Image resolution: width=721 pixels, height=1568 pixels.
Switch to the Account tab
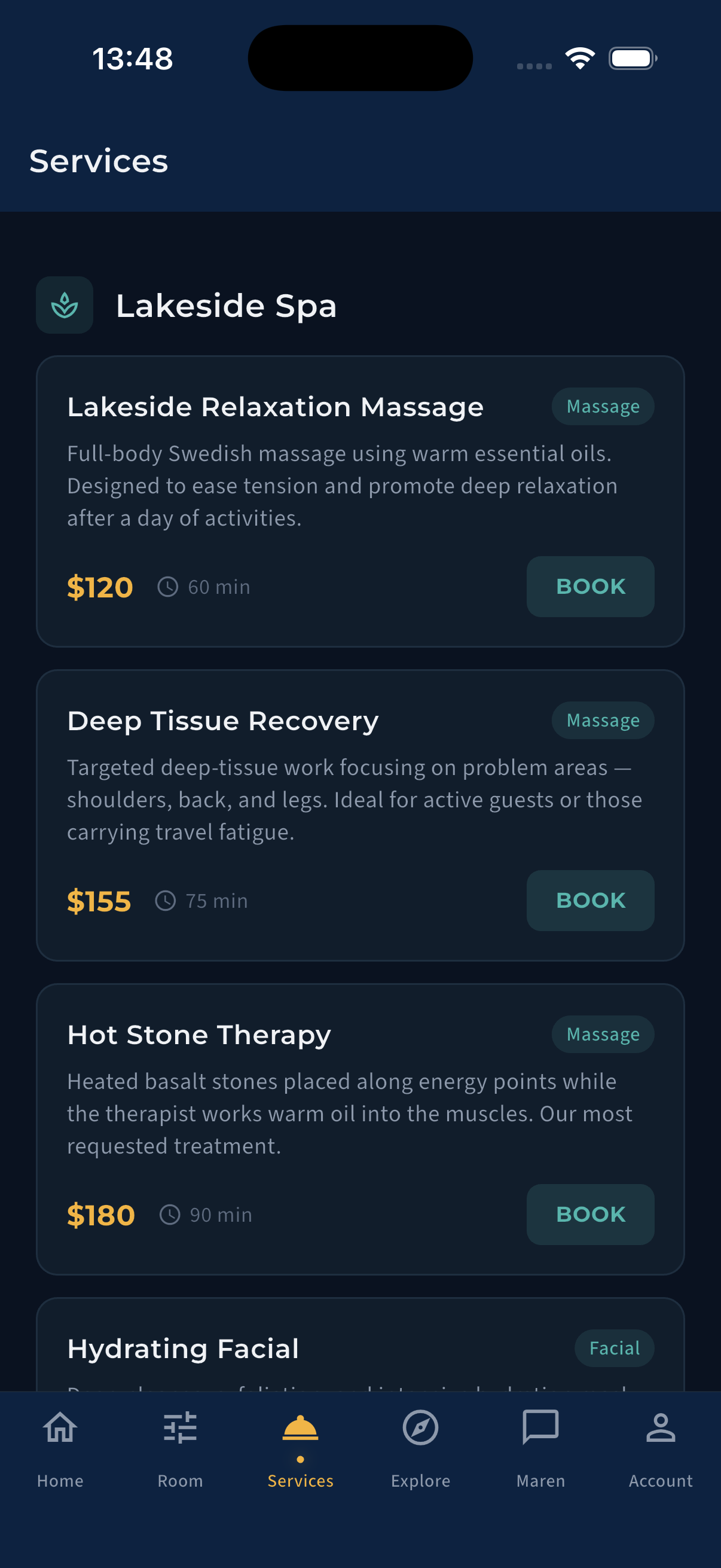pyautogui.click(x=660, y=1448)
